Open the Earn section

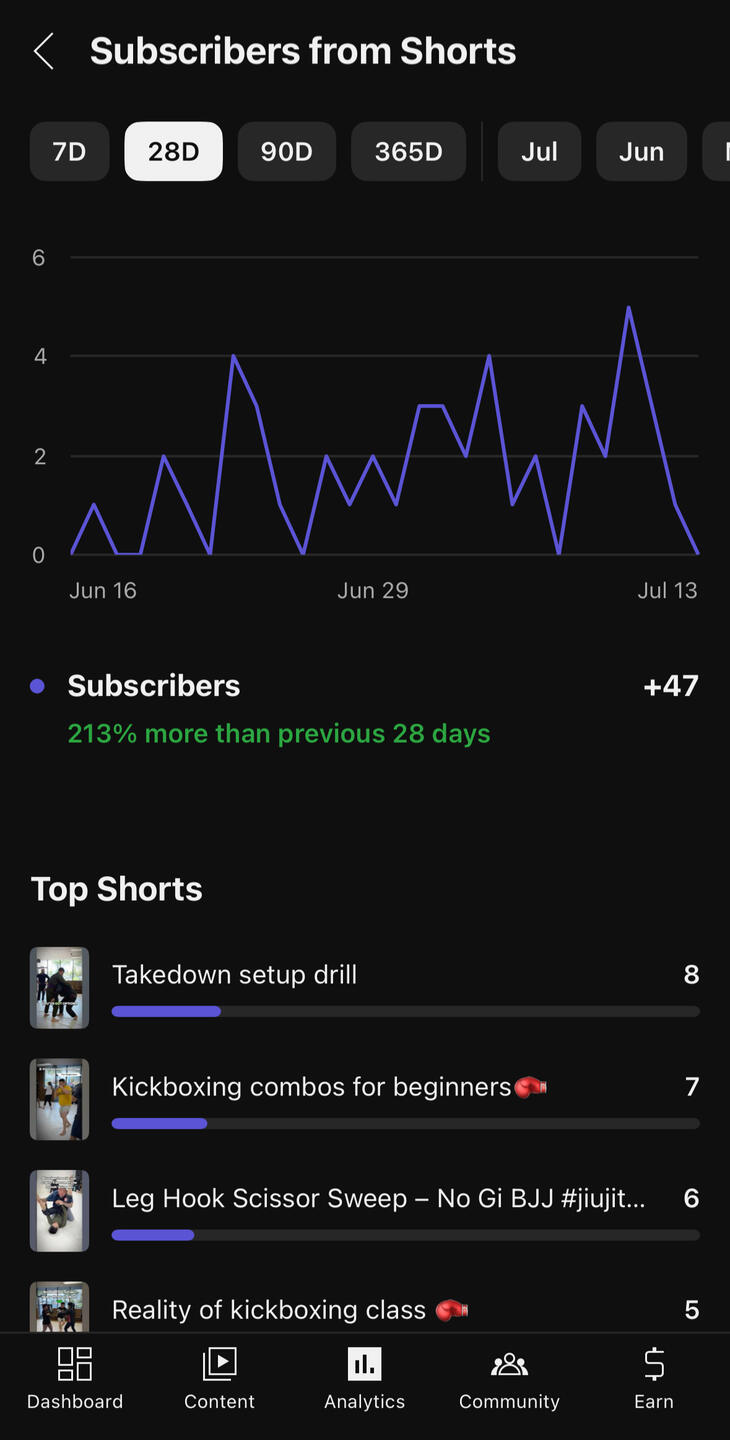point(653,1380)
